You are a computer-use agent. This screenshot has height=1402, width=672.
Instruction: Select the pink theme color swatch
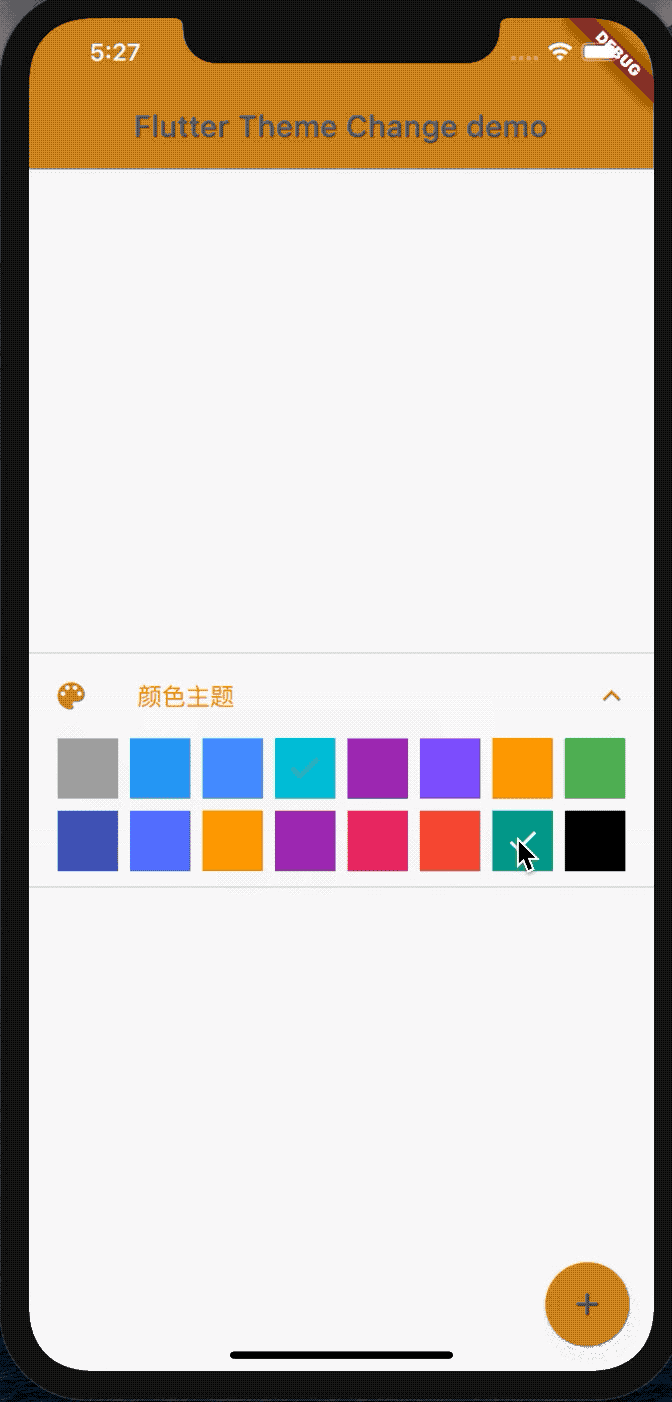377,841
